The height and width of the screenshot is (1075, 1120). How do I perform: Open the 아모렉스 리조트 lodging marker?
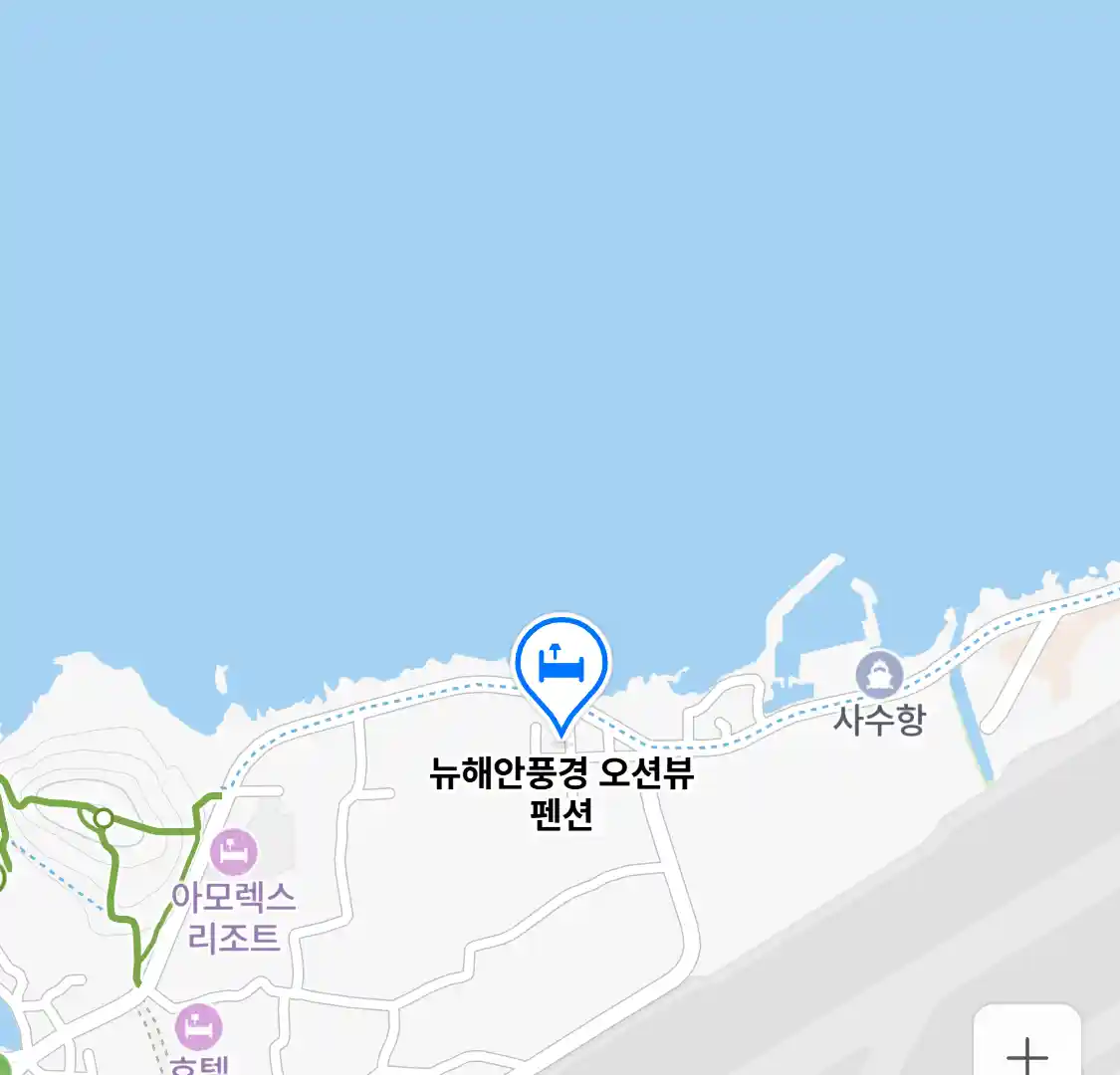[x=234, y=853]
